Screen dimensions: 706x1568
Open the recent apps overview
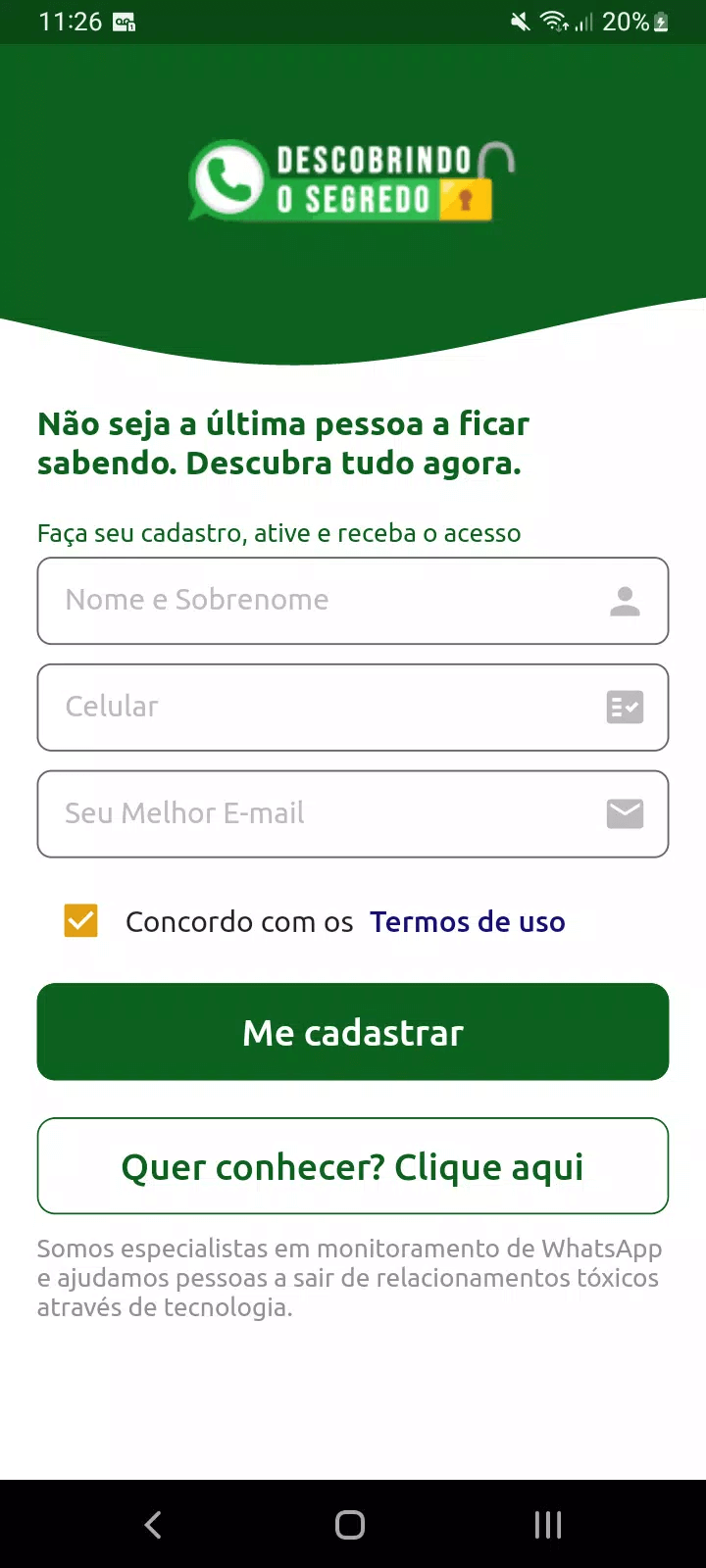click(548, 1525)
